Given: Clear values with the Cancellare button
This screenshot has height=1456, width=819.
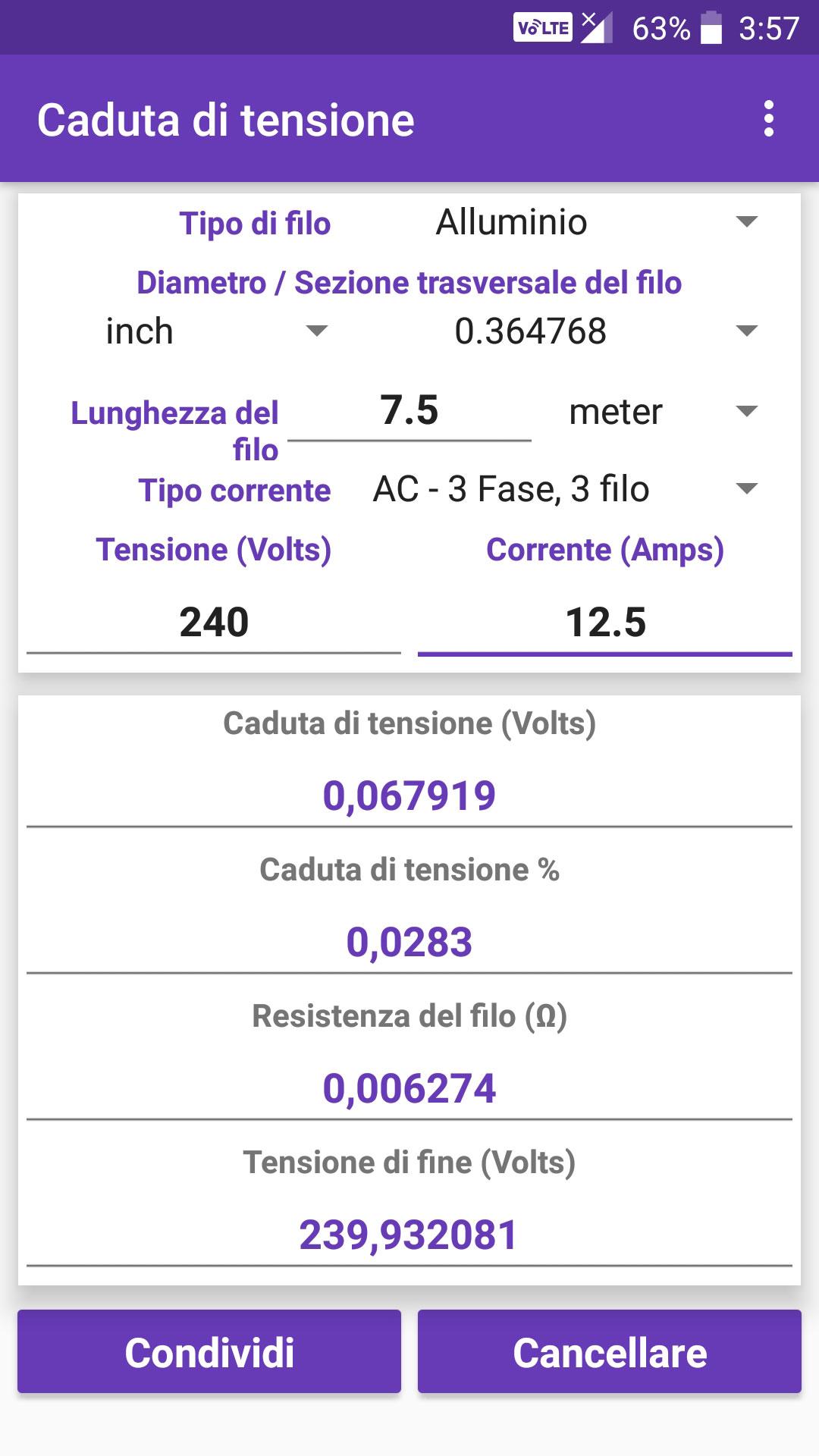Looking at the screenshot, I should pos(610,1353).
